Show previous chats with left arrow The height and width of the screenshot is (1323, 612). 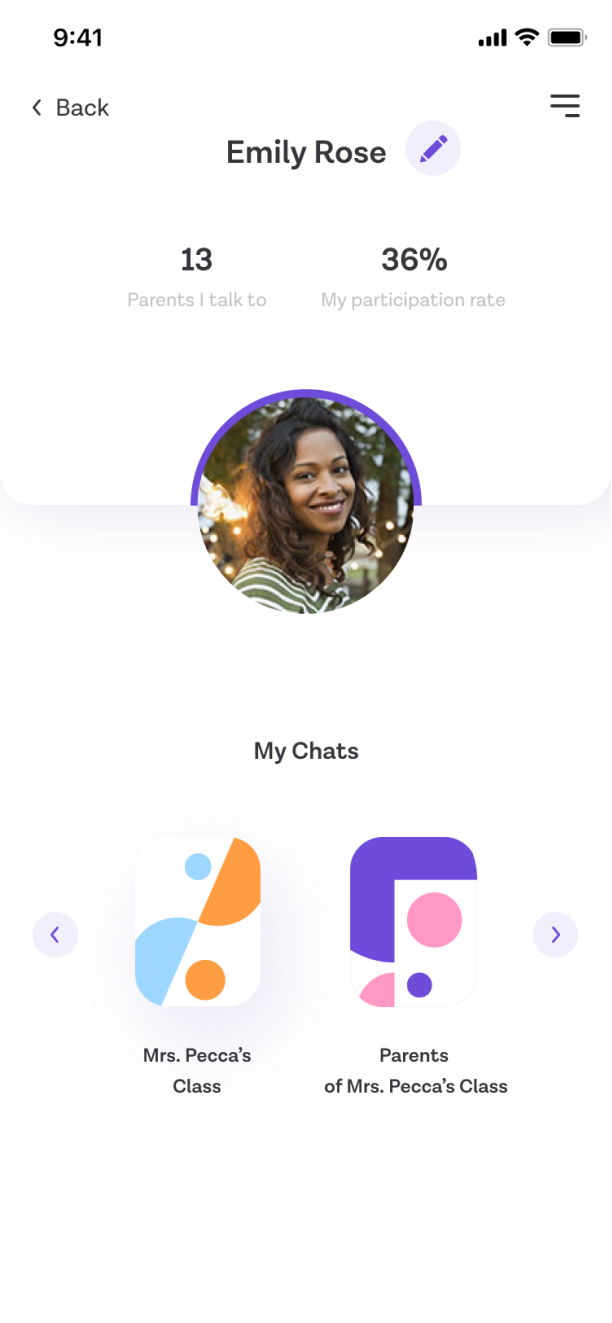pos(55,935)
